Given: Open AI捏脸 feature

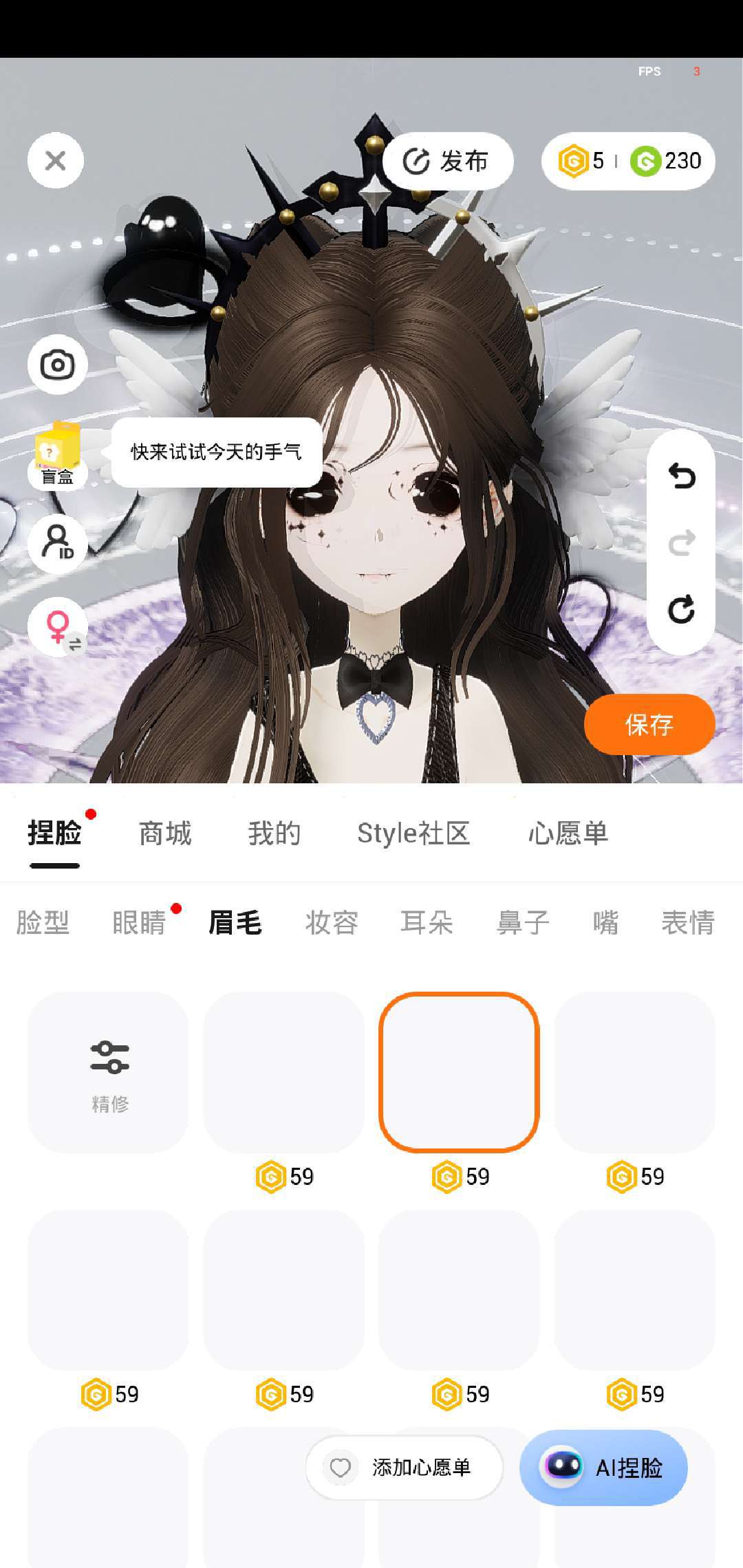Looking at the screenshot, I should (x=603, y=1467).
